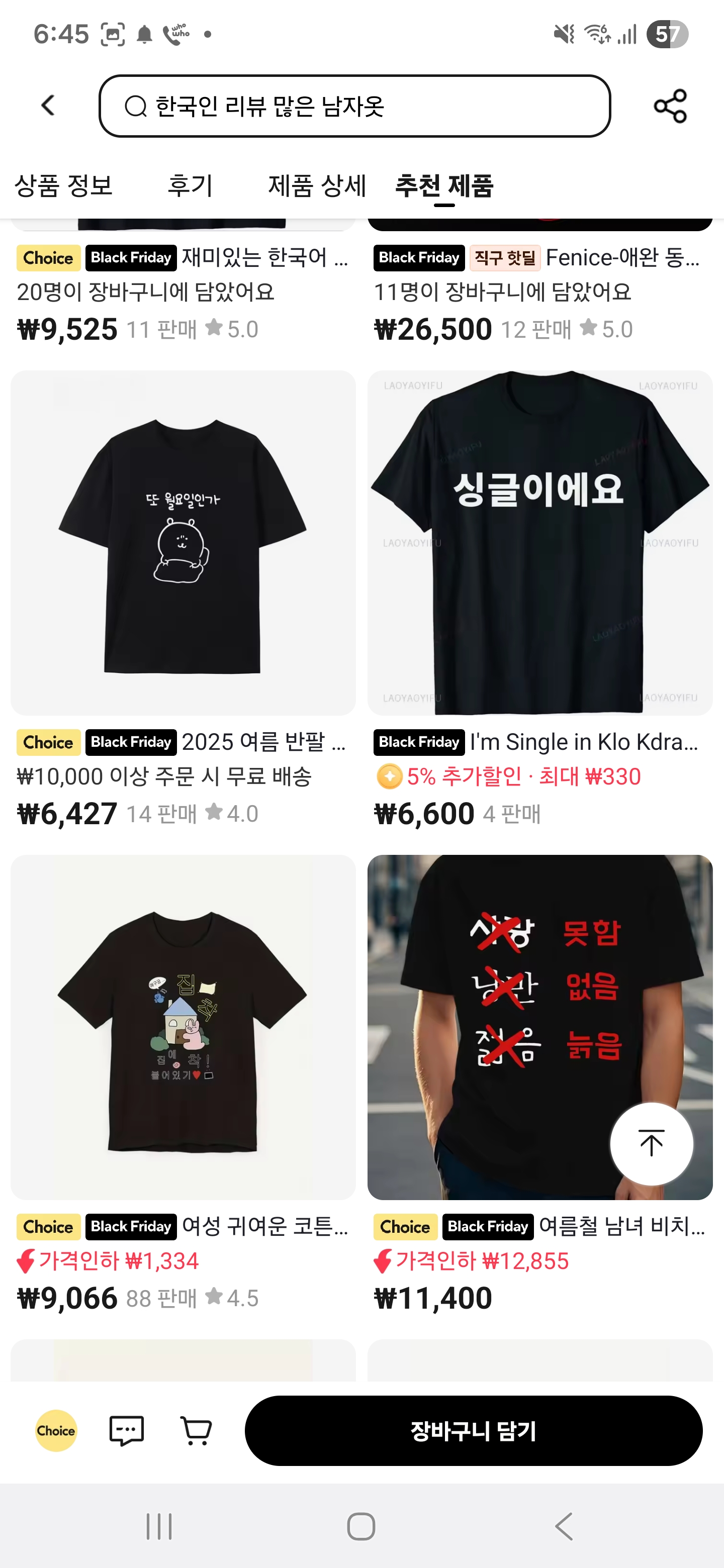Tap 장바구니 담기 to add to cart
This screenshot has height=1568, width=724.
tap(473, 1430)
